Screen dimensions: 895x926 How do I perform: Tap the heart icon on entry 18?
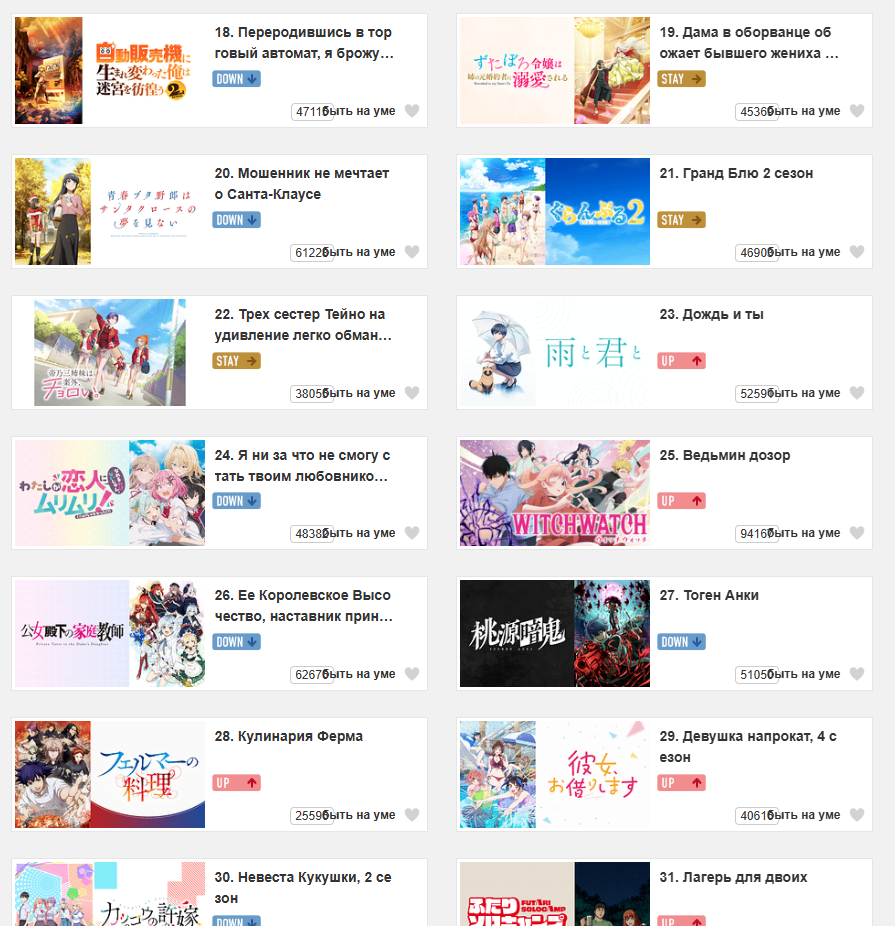[x=411, y=111]
